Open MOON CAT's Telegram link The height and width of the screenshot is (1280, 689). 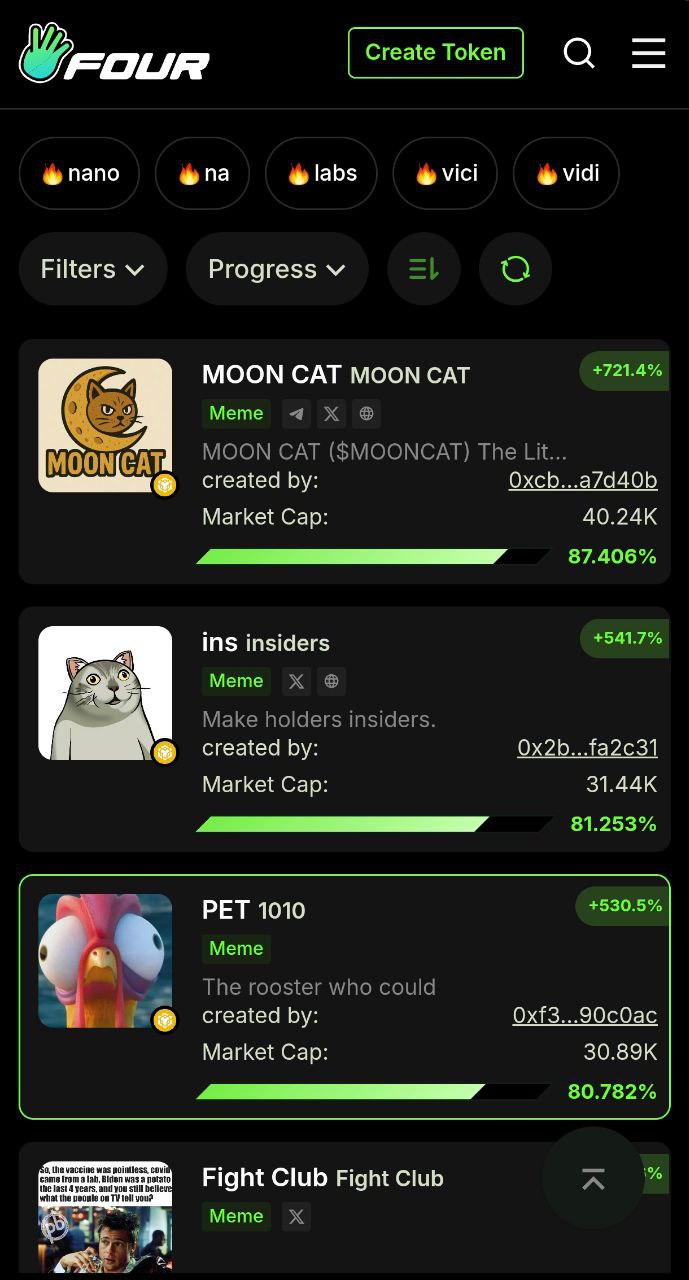coord(296,413)
